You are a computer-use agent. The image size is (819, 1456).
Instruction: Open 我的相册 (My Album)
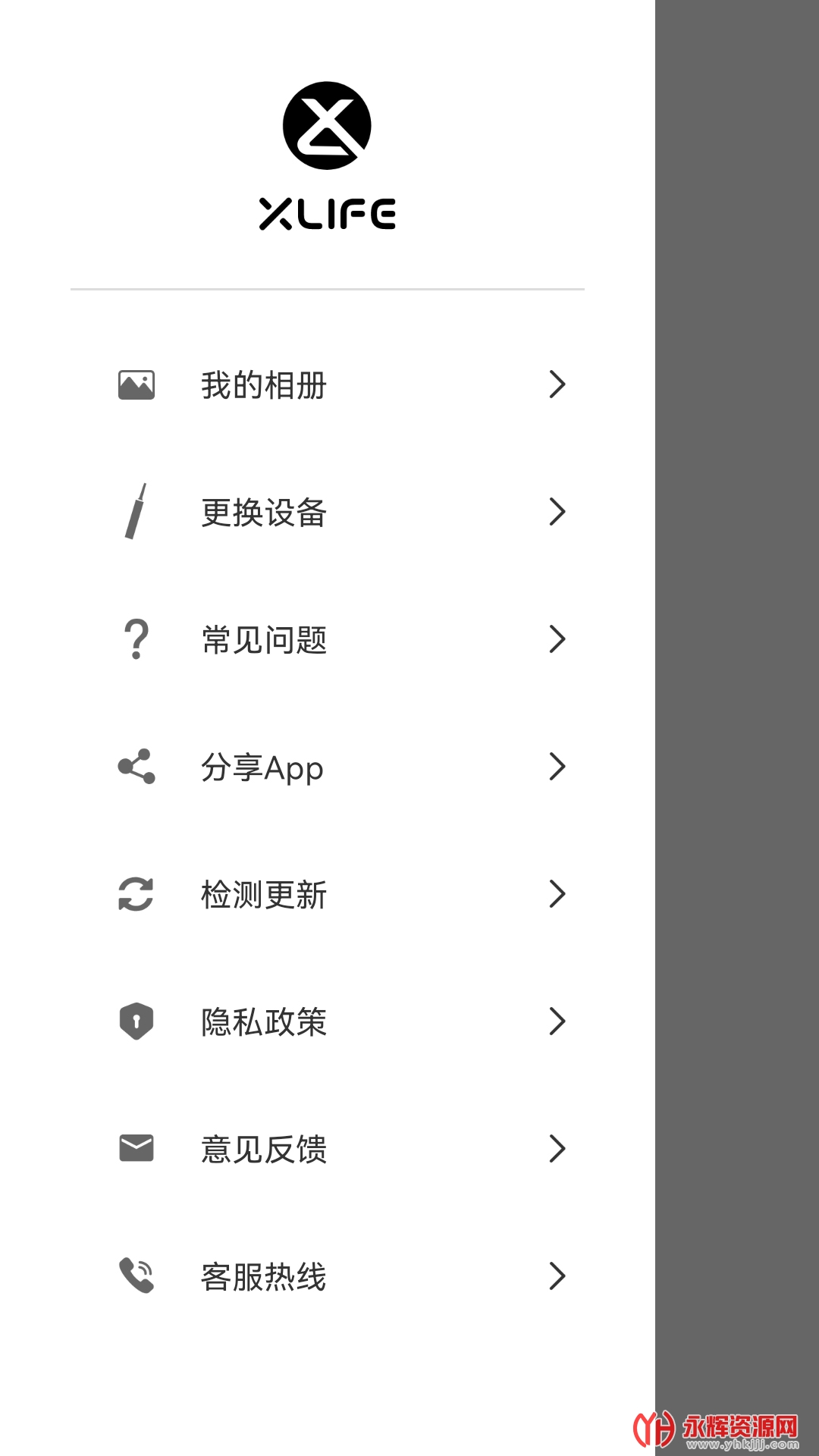pyautogui.click(x=328, y=385)
